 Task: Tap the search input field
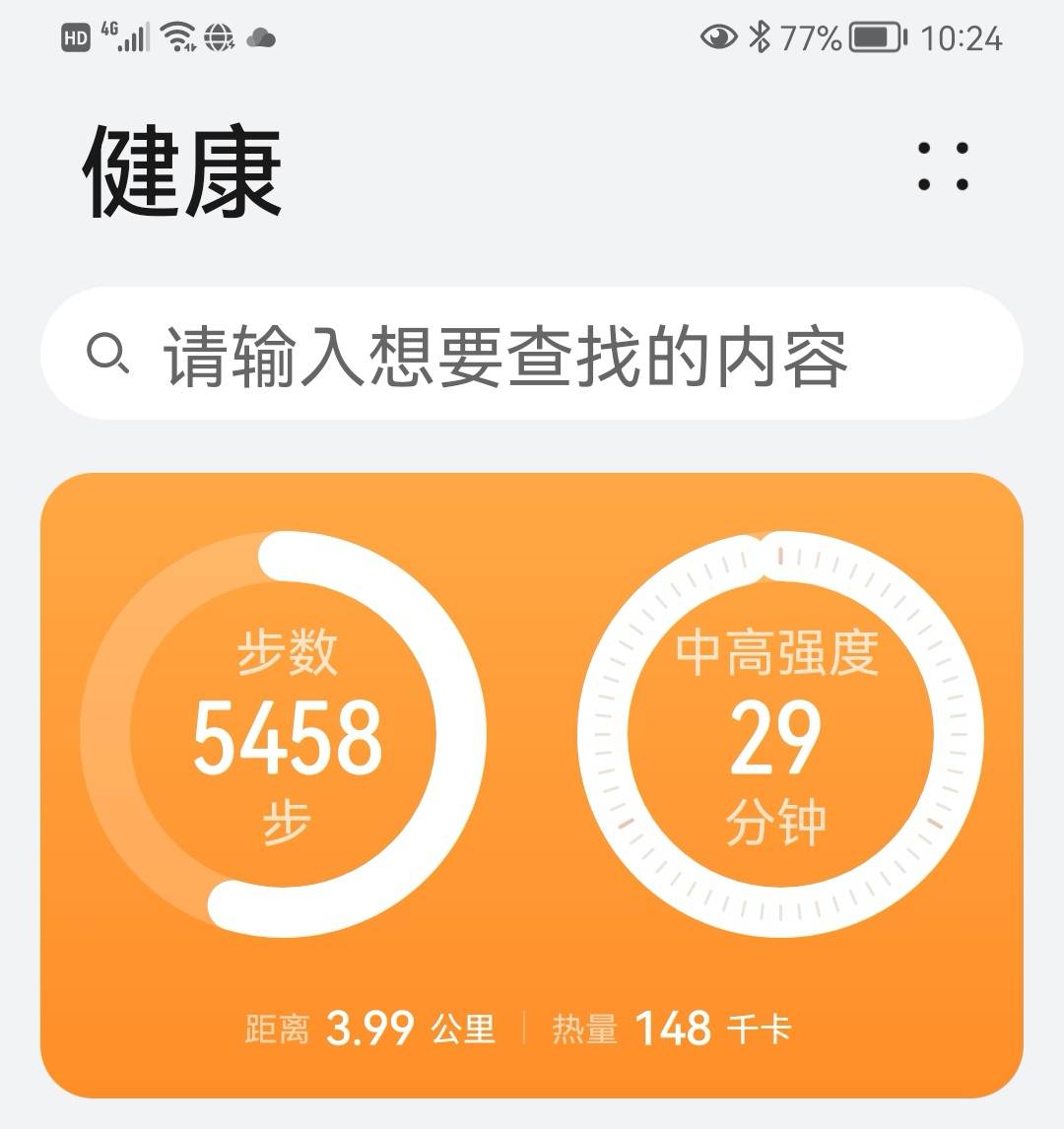click(532, 353)
